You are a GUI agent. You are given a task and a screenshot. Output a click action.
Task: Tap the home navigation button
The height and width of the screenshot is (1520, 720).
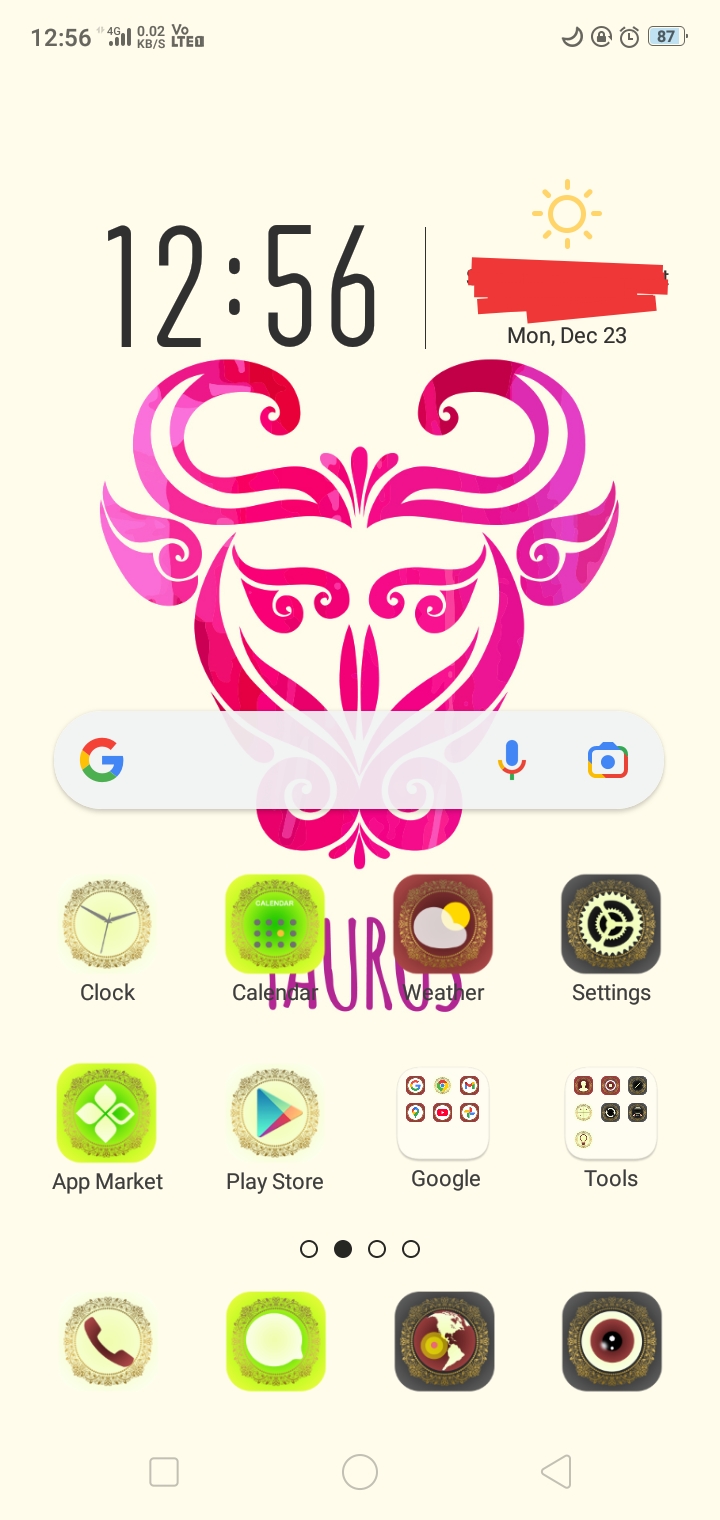360,1472
